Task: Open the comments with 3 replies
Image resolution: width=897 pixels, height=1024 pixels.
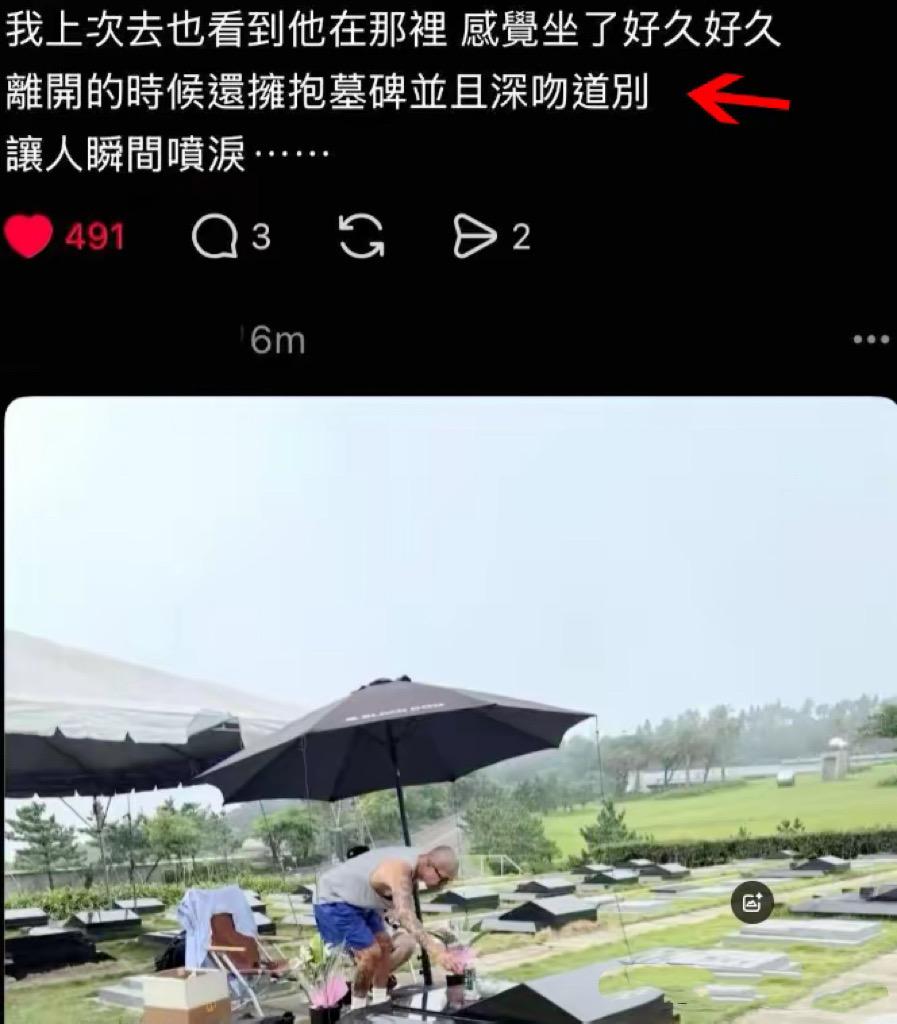Action: tap(214, 238)
